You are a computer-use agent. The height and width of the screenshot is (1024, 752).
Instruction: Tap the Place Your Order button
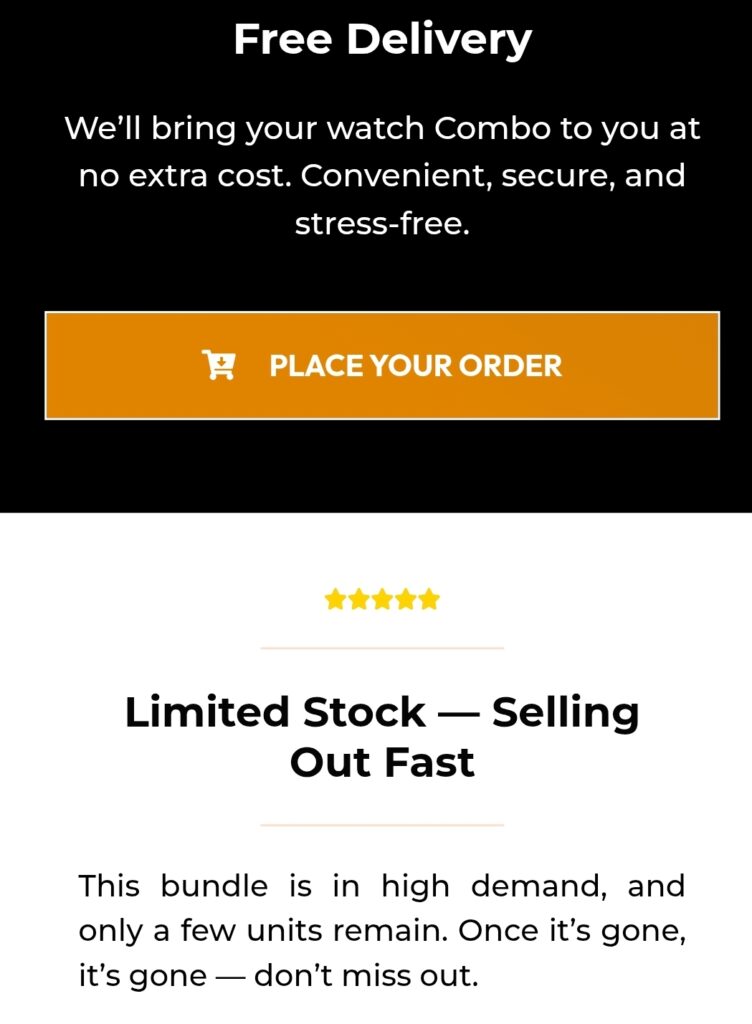(x=382, y=366)
